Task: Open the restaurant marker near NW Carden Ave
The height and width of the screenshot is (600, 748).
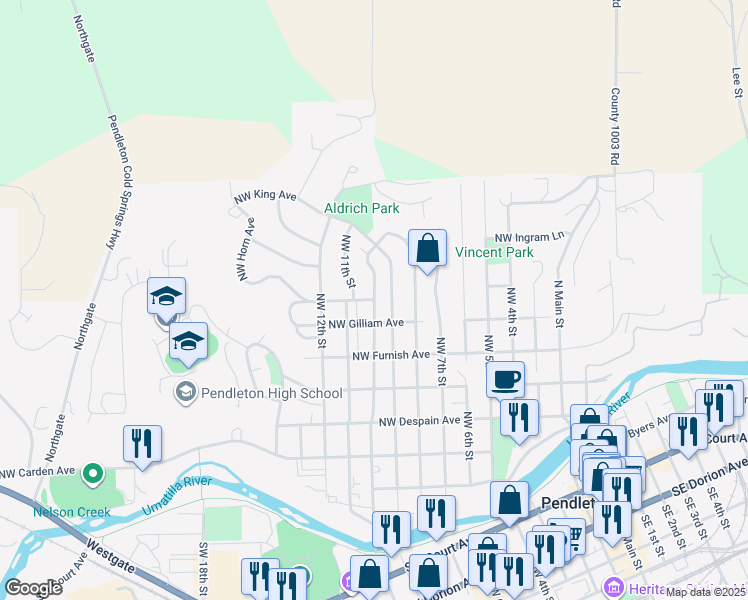Action: tap(142, 445)
